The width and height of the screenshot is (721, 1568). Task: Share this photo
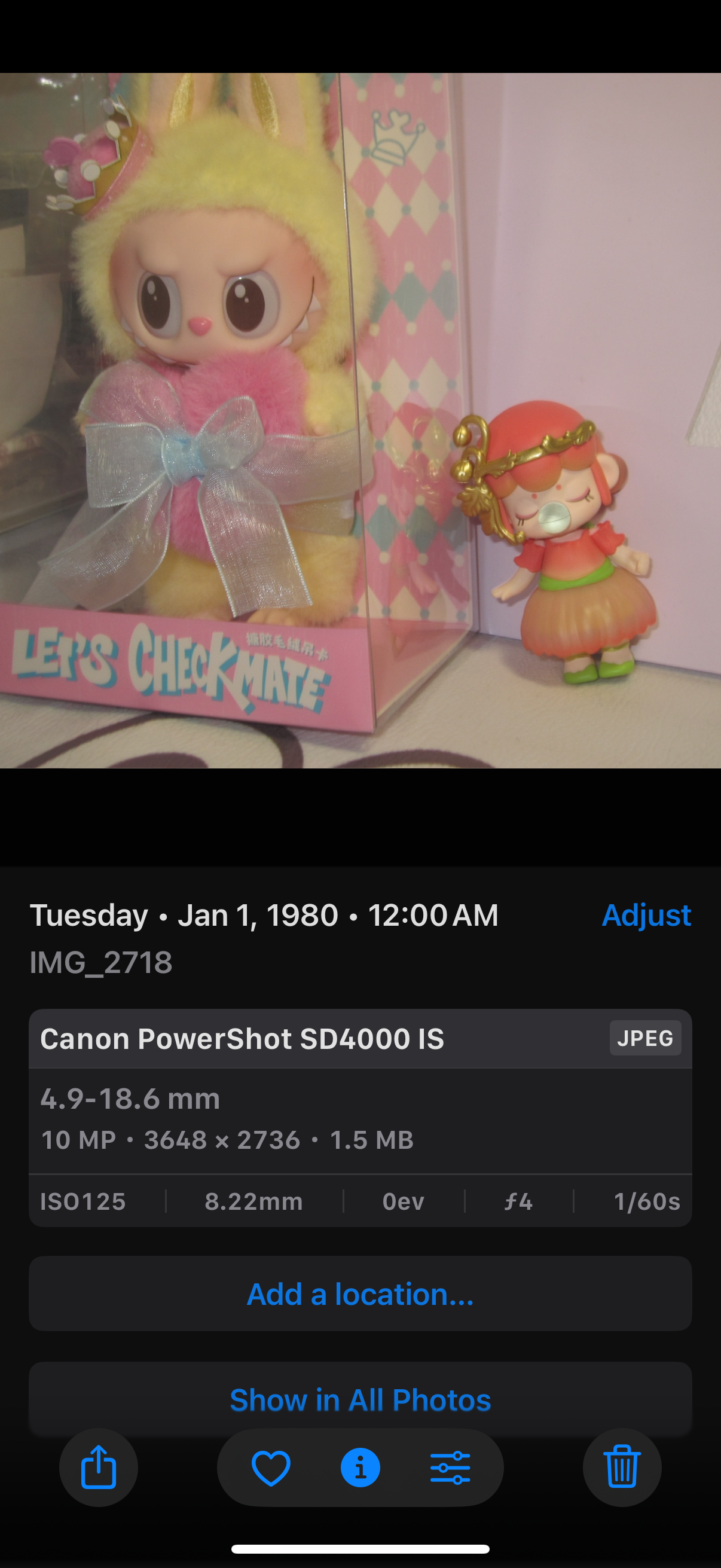click(x=99, y=1468)
